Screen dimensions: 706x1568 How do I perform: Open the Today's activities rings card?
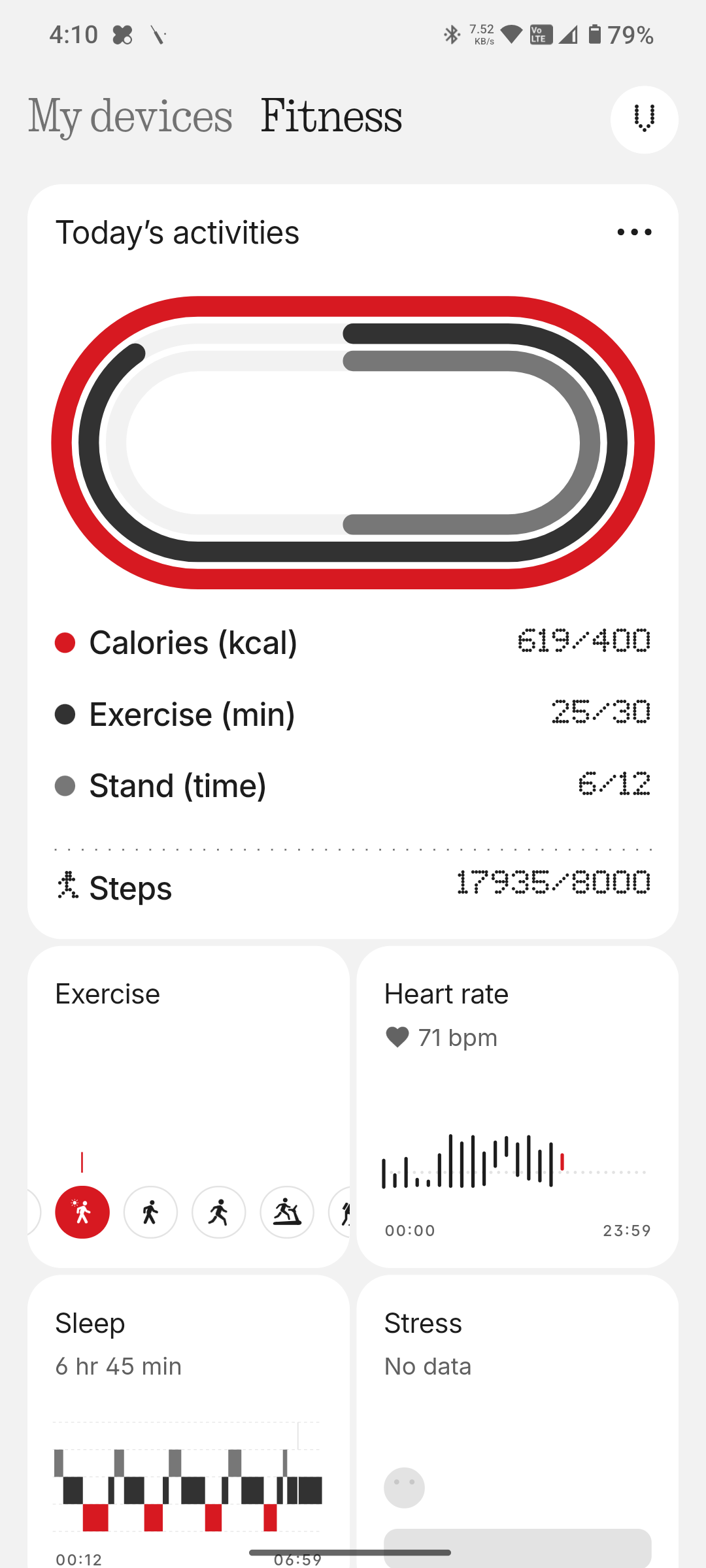[353, 442]
